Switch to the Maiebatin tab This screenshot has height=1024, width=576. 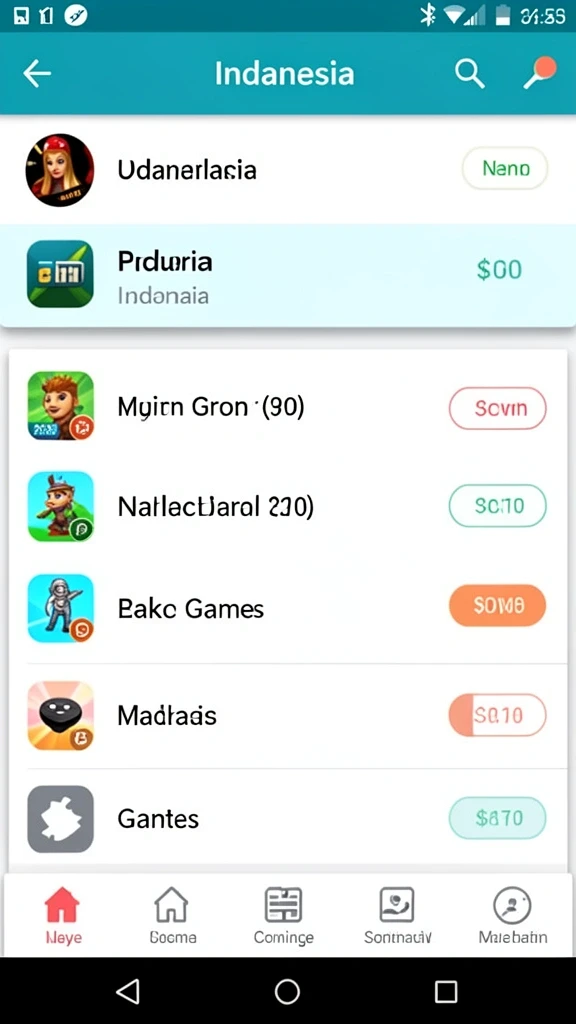[513, 916]
